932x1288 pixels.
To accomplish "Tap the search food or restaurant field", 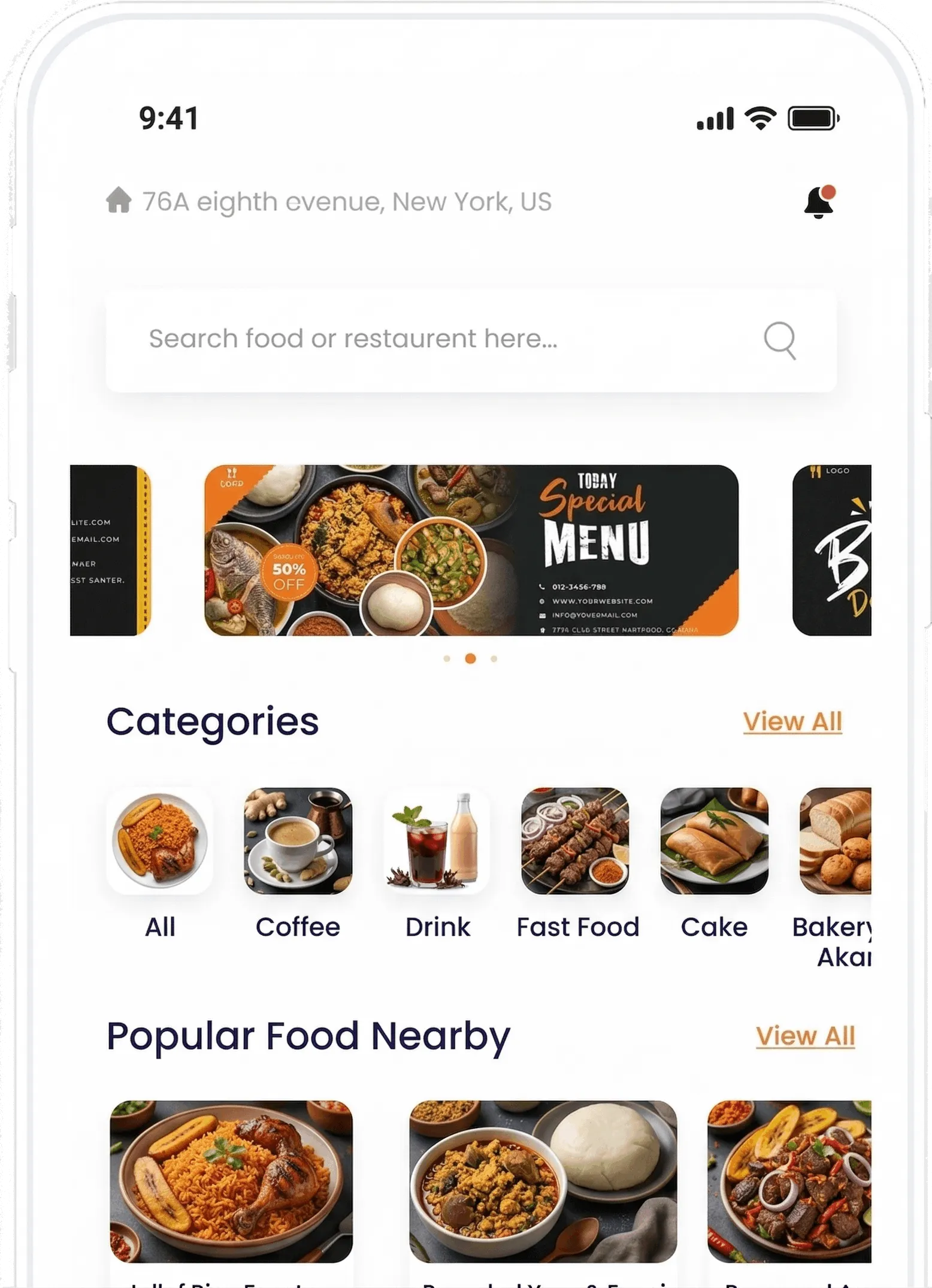I will [419, 340].
